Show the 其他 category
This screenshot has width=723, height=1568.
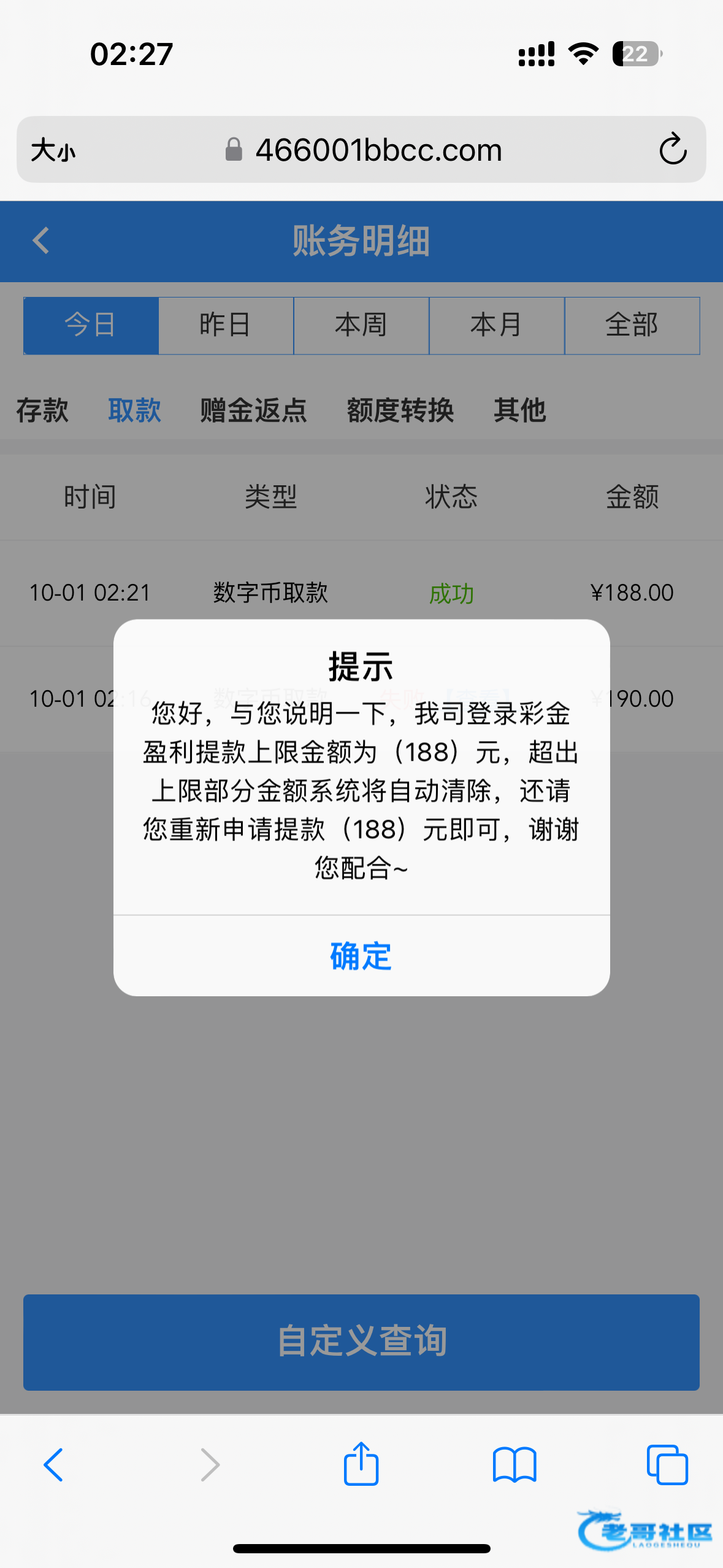(519, 410)
